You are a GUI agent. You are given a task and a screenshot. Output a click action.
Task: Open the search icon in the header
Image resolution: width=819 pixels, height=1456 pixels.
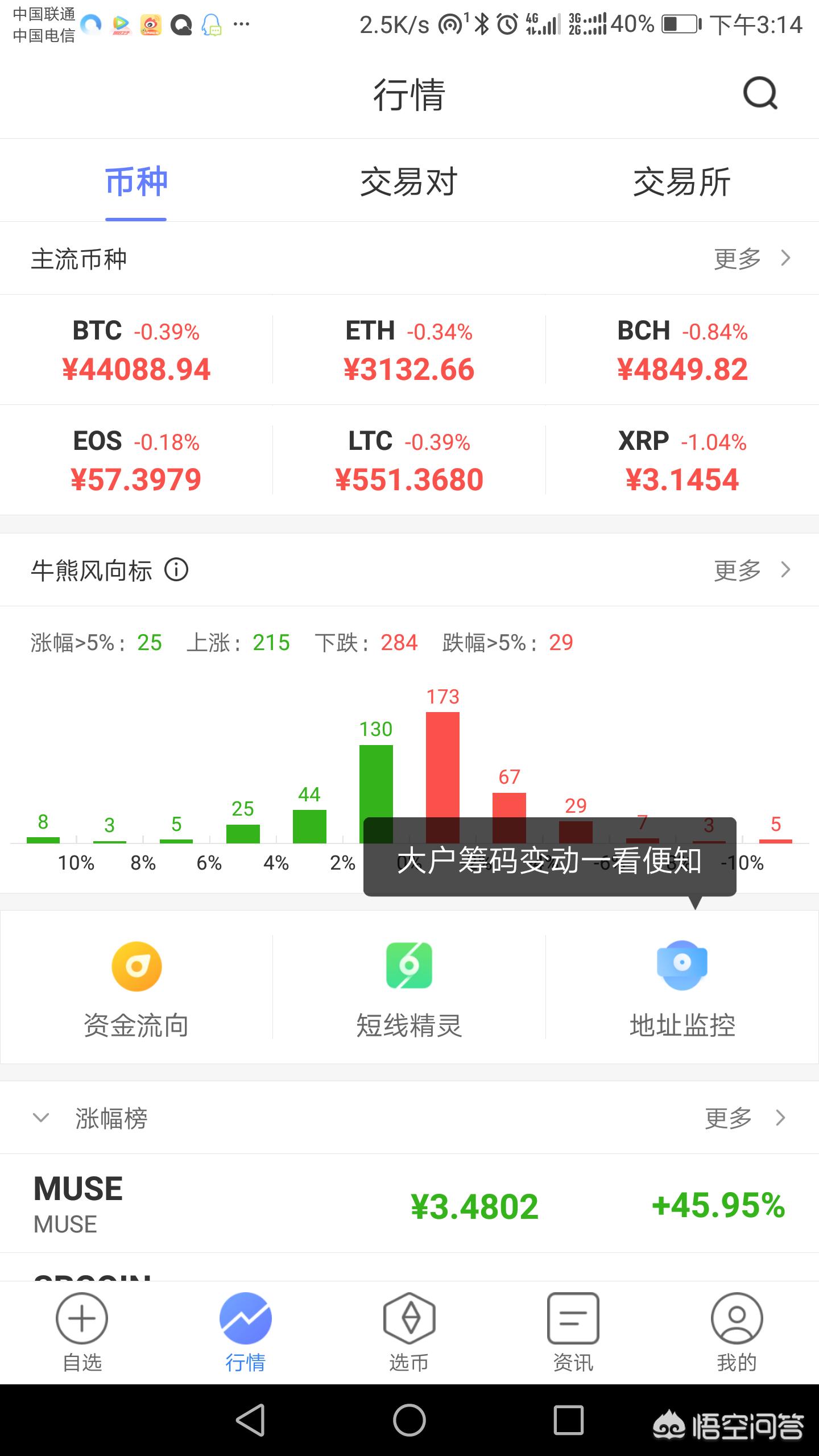[760, 93]
